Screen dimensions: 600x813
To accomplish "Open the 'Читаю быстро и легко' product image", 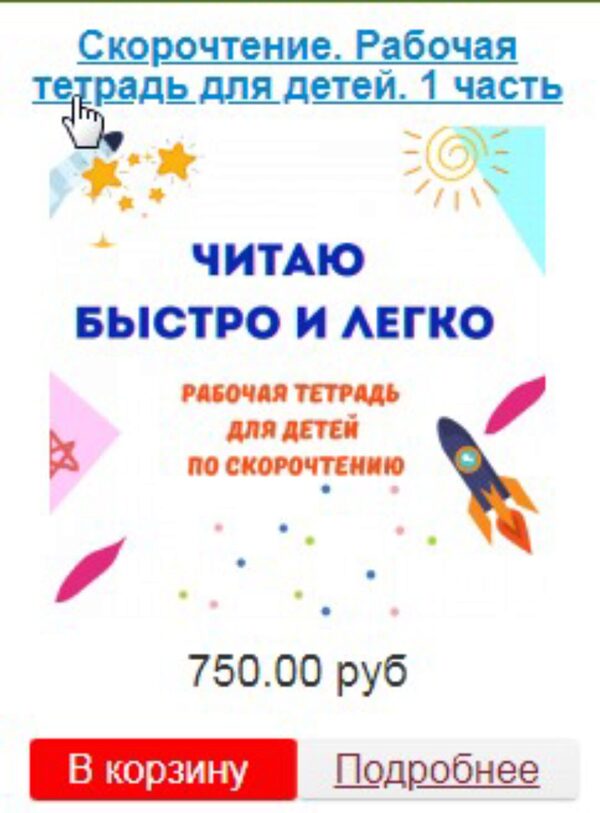I will [x=297, y=370].
